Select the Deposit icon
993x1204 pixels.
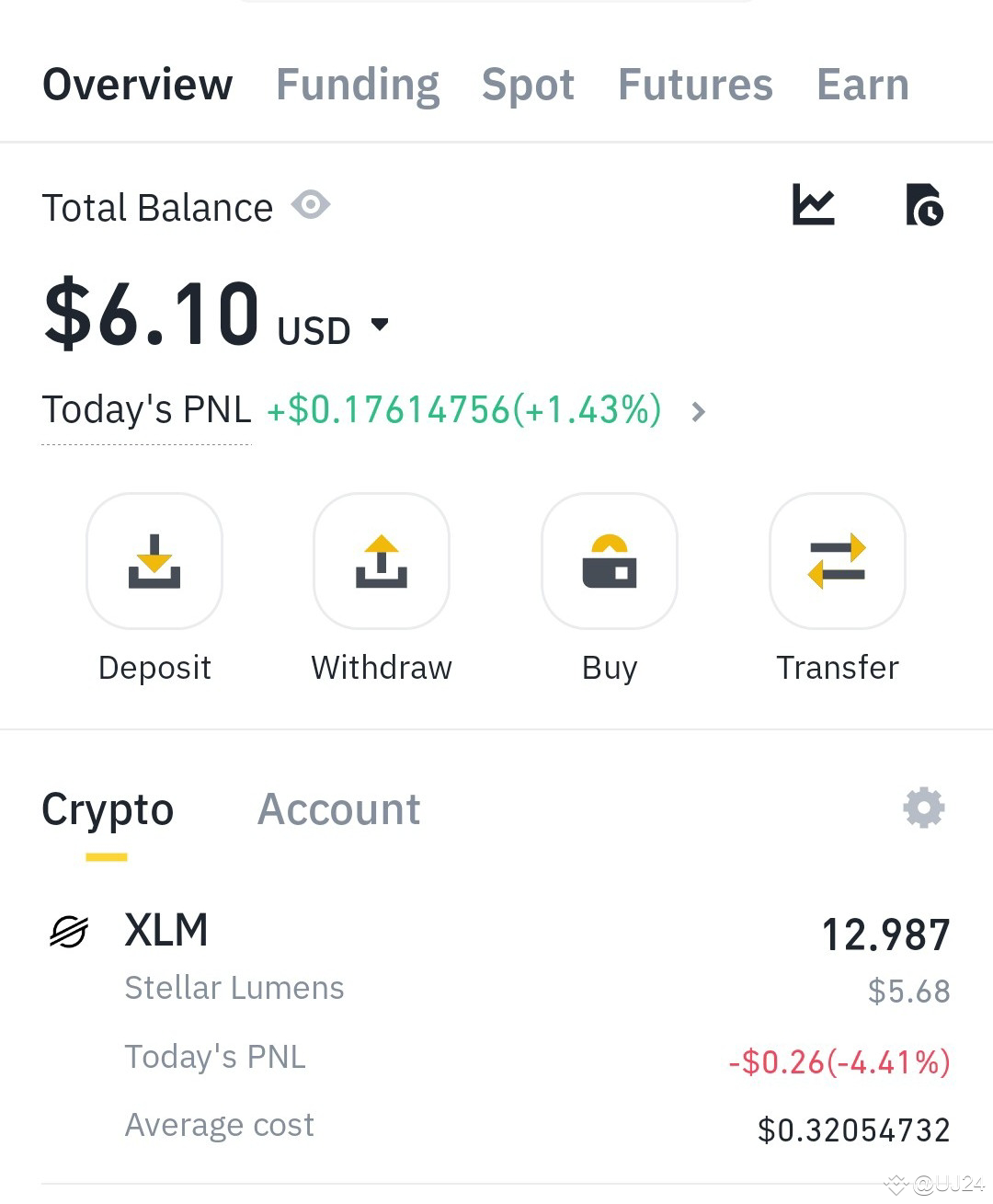point(154,561)
